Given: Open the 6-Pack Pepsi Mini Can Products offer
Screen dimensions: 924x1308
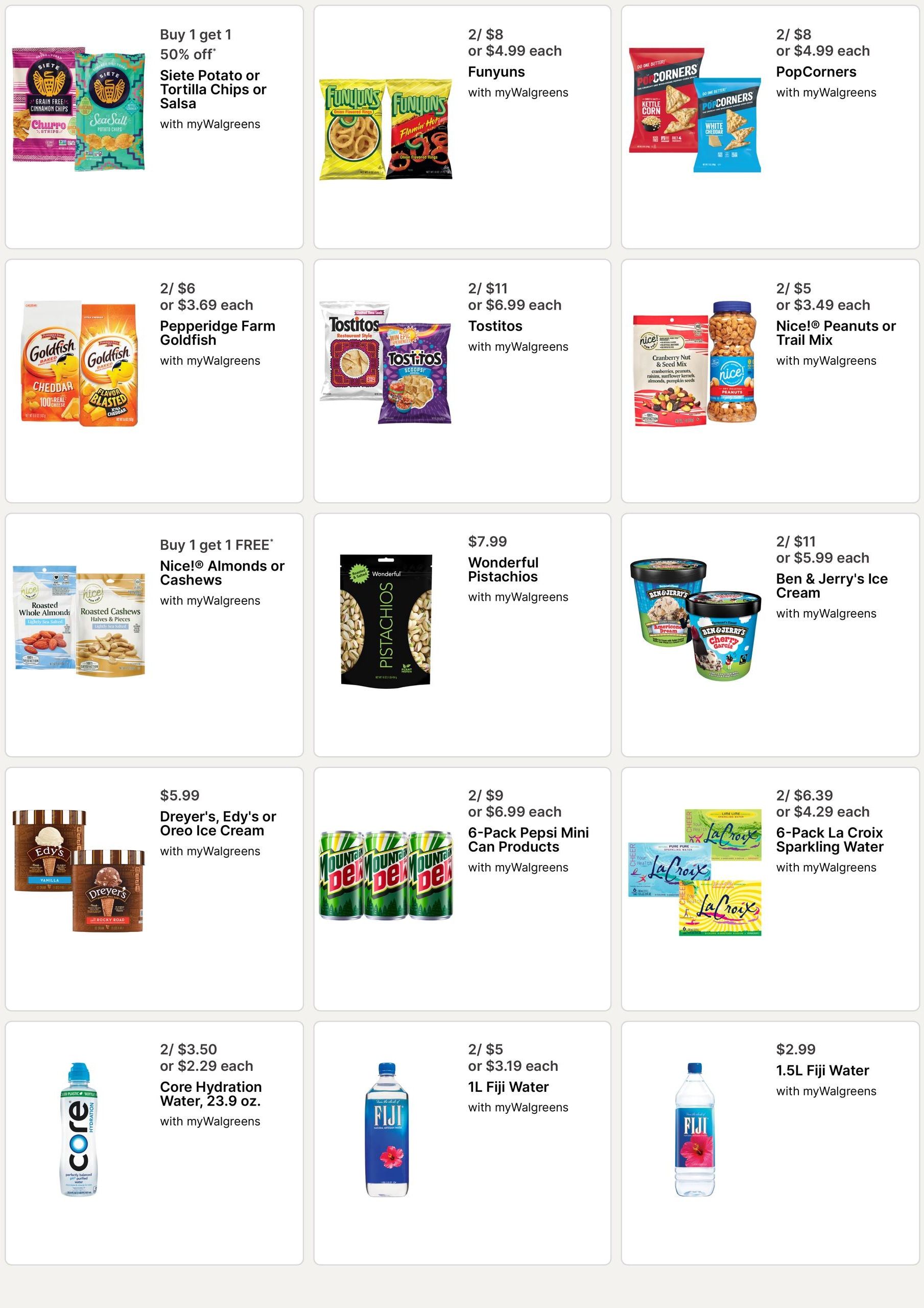Looking at the screenshot, I should pyautogui.click(x=462, y=889).
